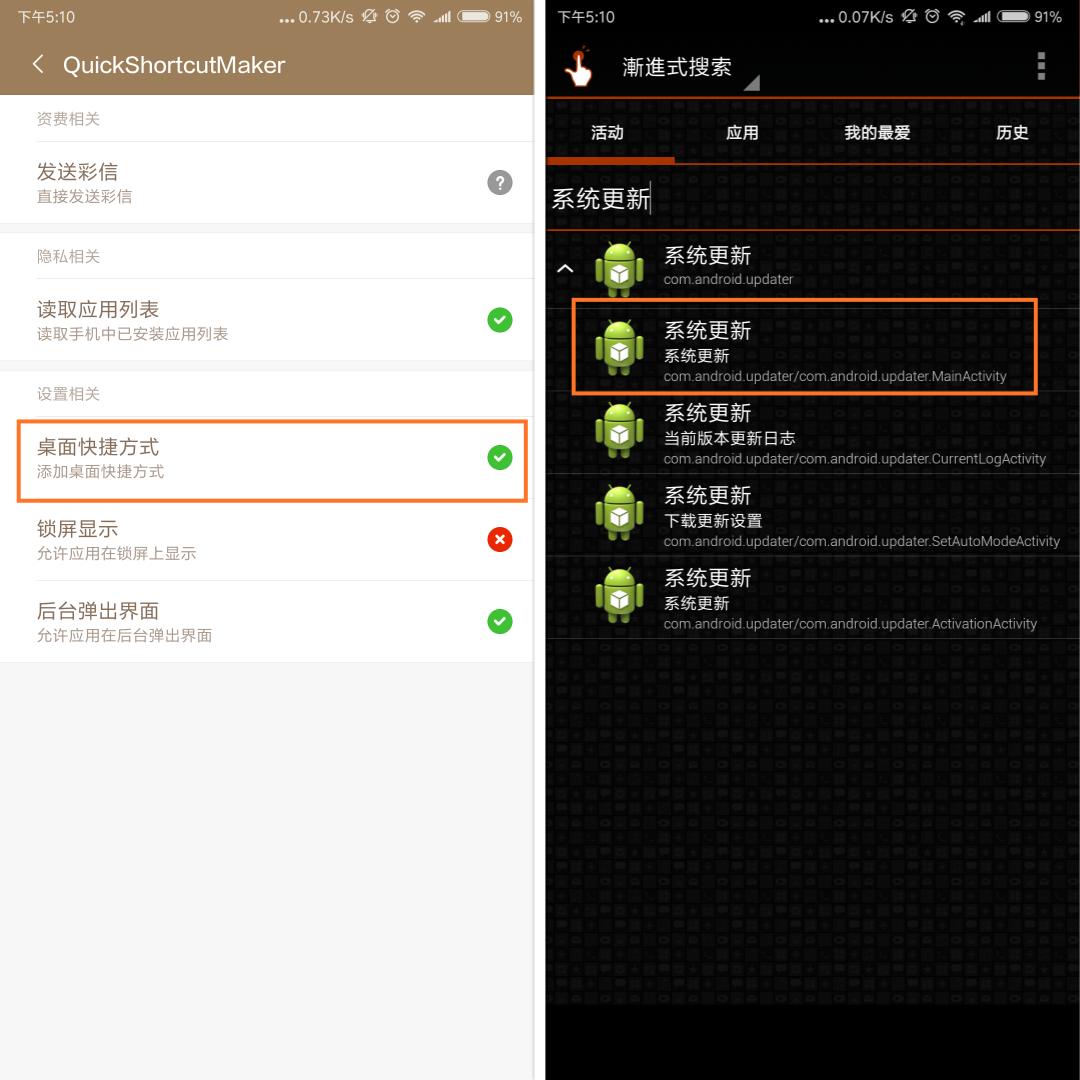The height and width of the screenshot is (1080, 1080).
Task: Expand the 渐进式搜索 search mode dropdown
Action: click(x=690, y=68)
